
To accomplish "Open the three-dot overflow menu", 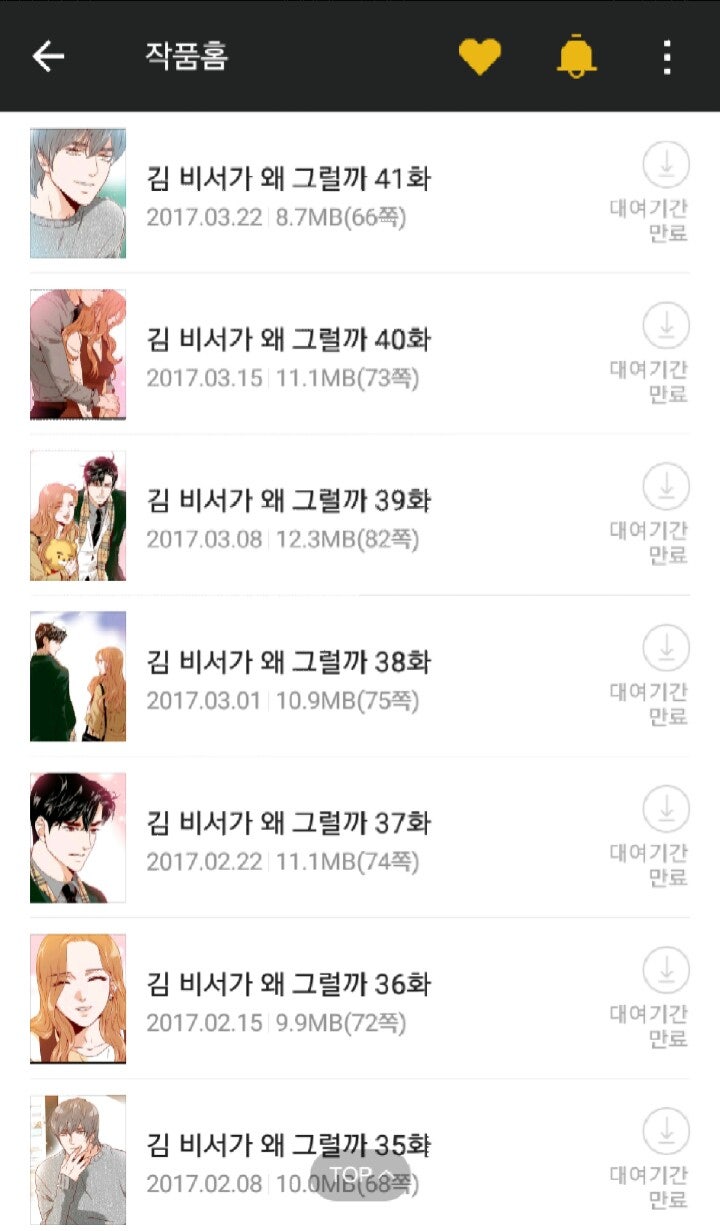I will click(668, 56).
